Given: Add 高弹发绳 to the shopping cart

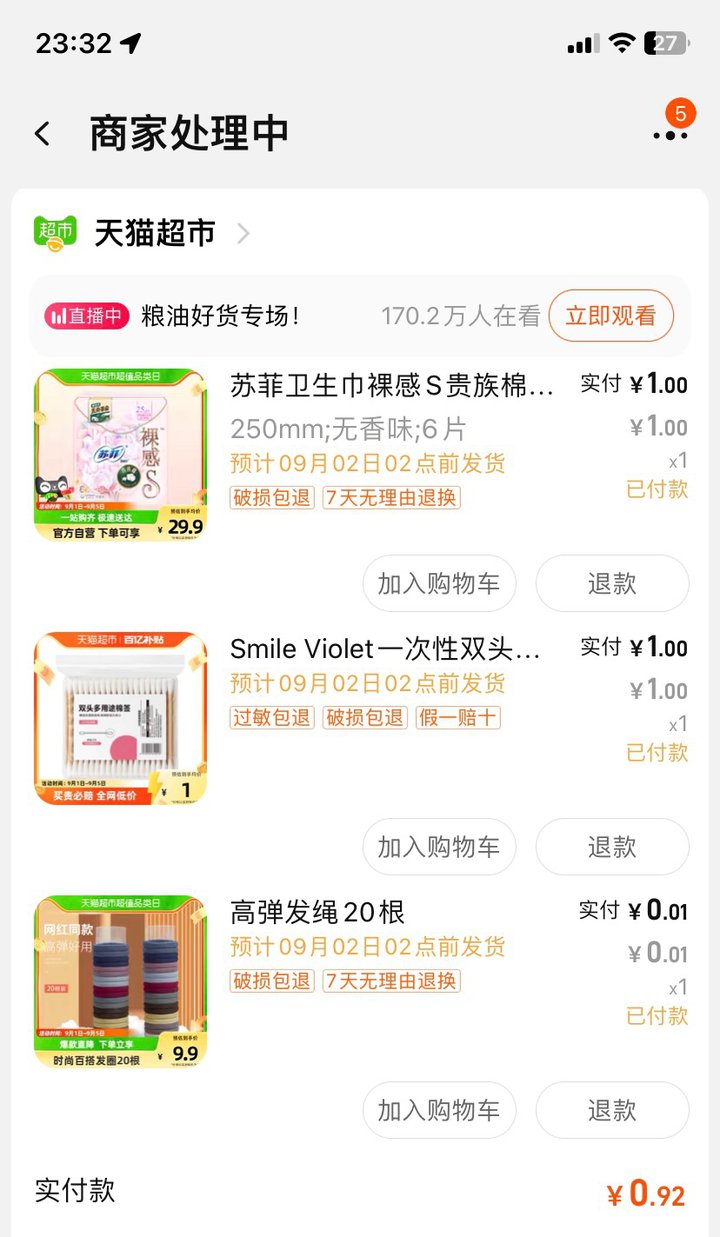Looking at the screenshot, I should pyautogui.click(x=439, y=1109).
